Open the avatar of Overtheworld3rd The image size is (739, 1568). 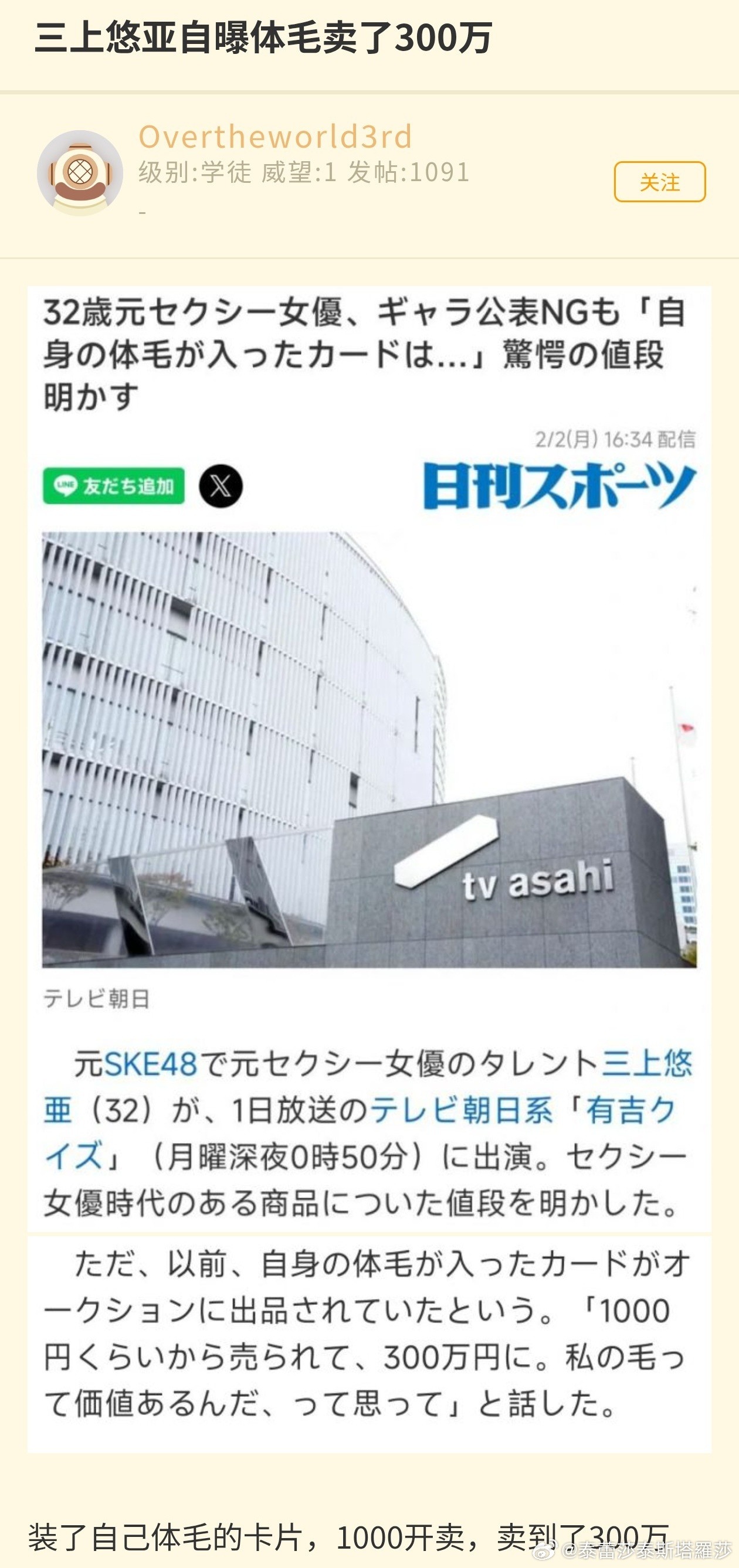coord(80,172)
